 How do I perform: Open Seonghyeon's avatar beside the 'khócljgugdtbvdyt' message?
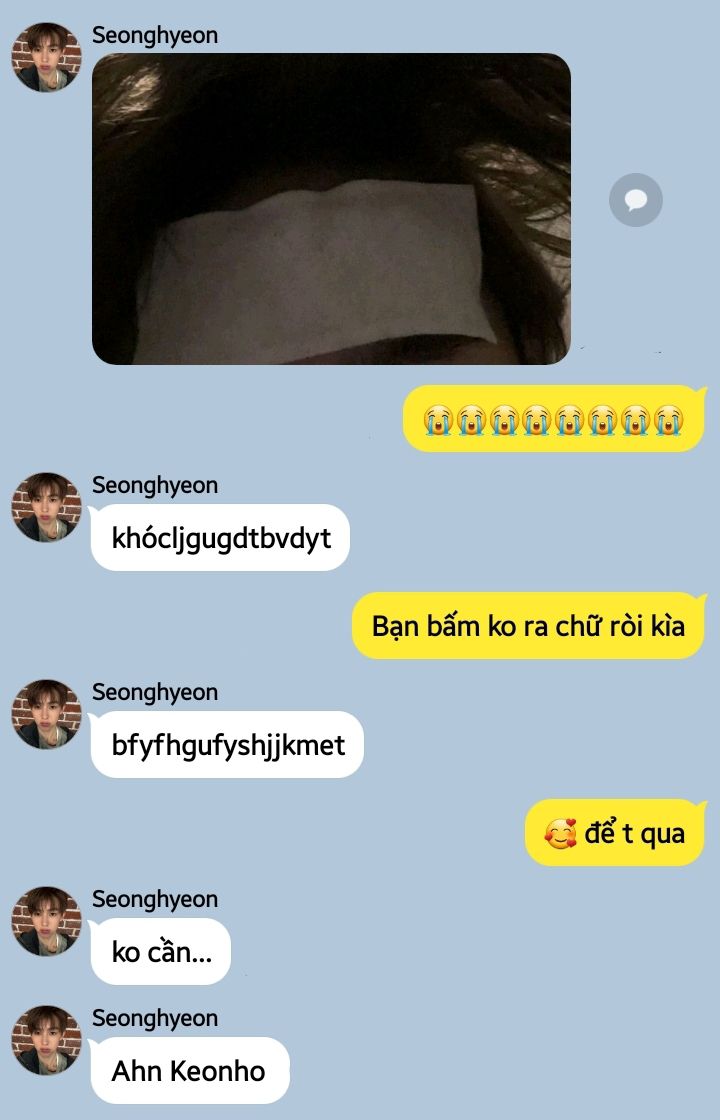46,508
